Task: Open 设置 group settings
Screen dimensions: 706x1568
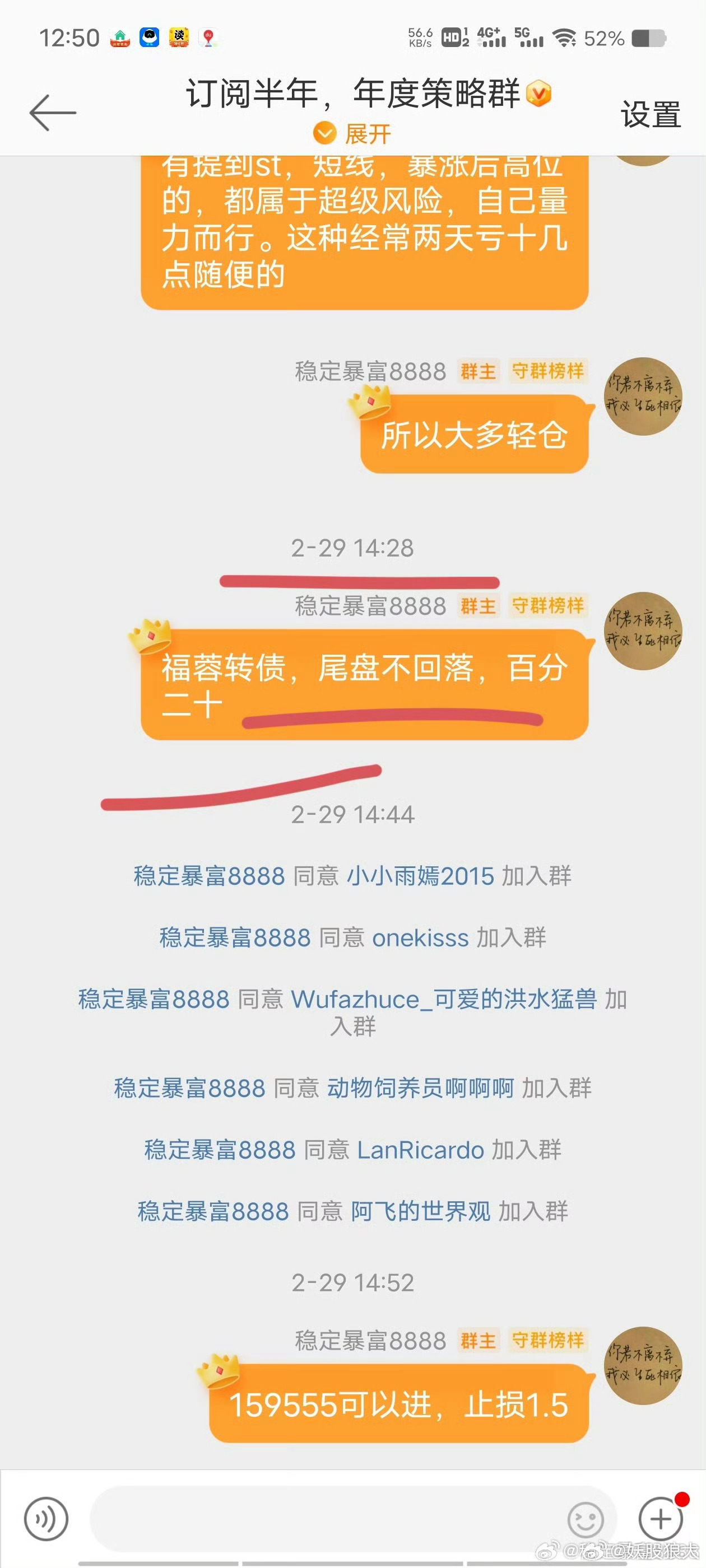Action: [x=650, y=114]
